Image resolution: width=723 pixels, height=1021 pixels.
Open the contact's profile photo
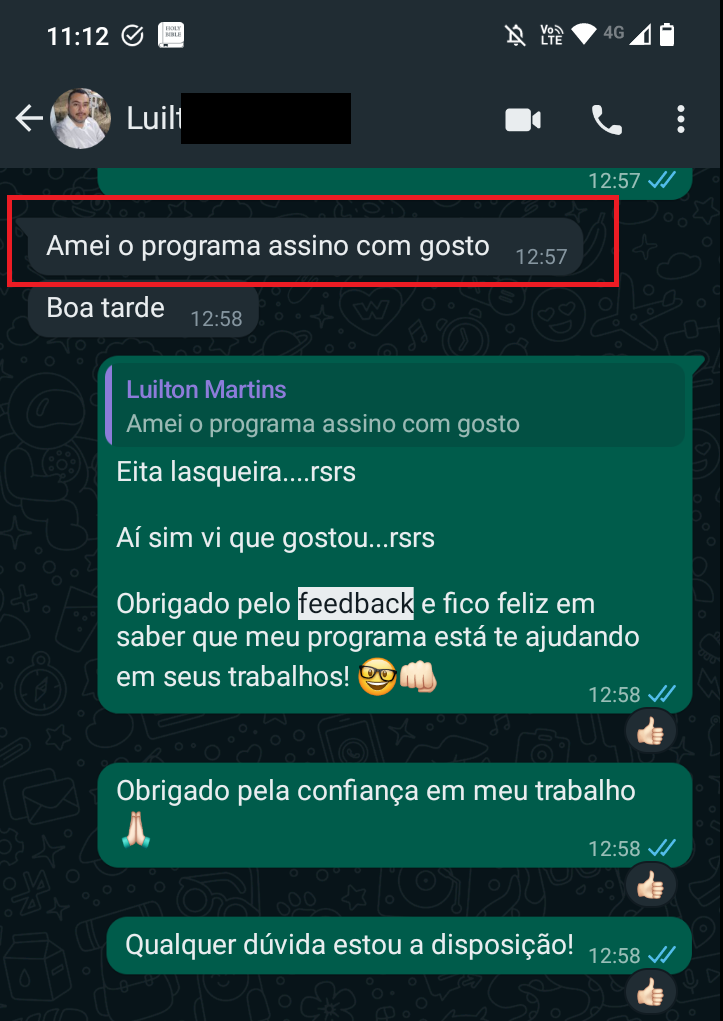click(79, 120)
